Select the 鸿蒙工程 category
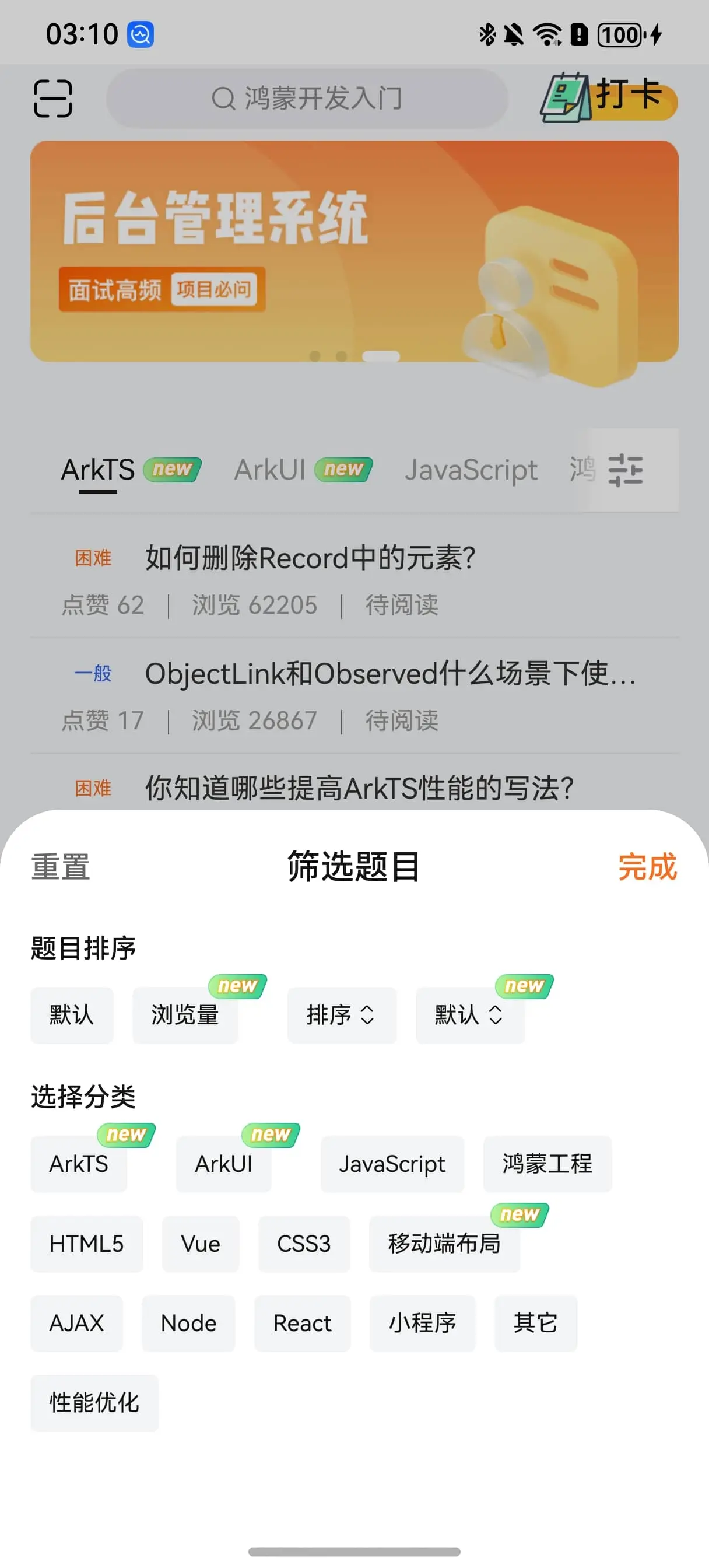709x1568 pixels. 547,1163
